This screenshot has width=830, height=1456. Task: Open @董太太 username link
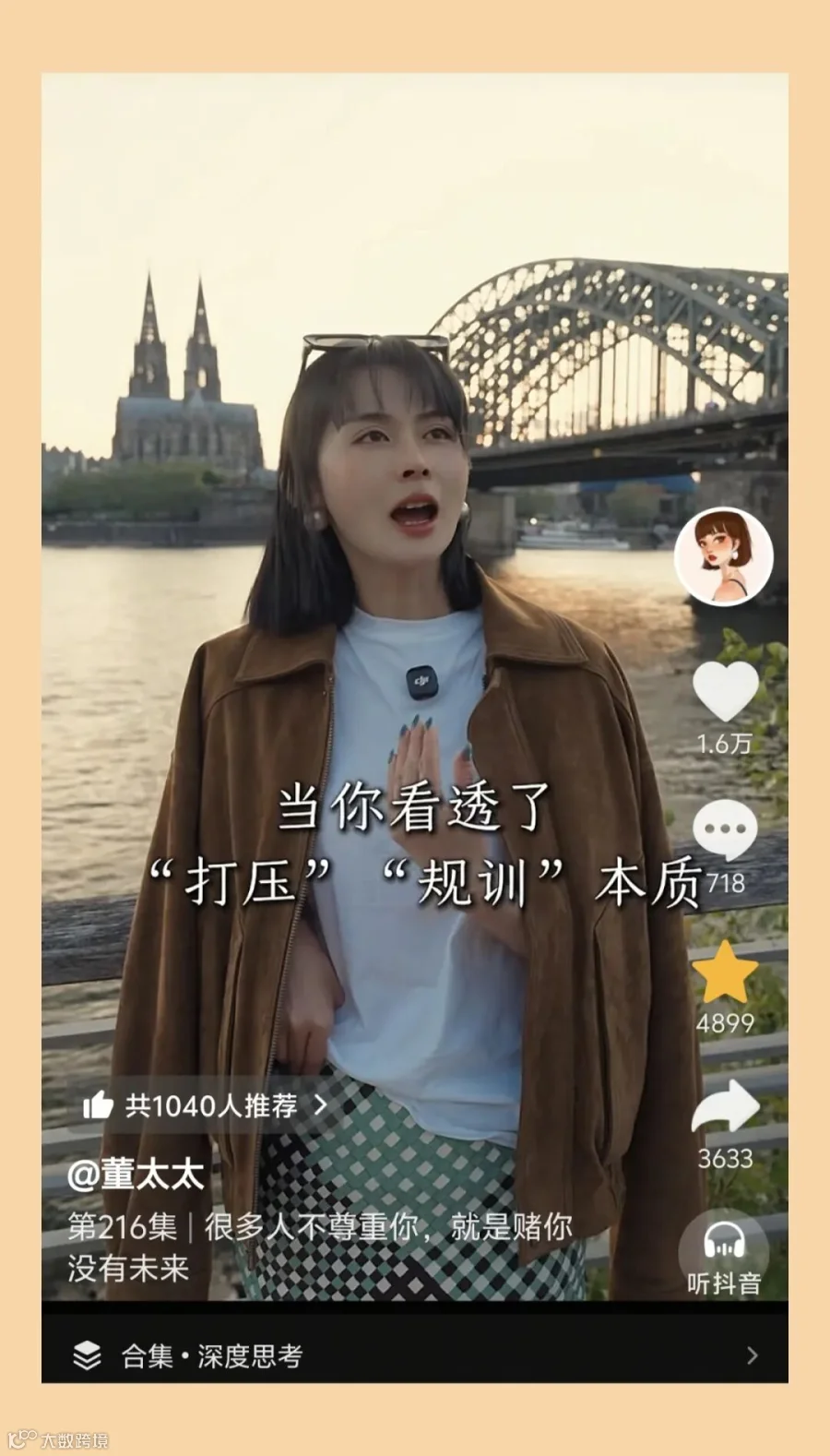pos(136,1176)
